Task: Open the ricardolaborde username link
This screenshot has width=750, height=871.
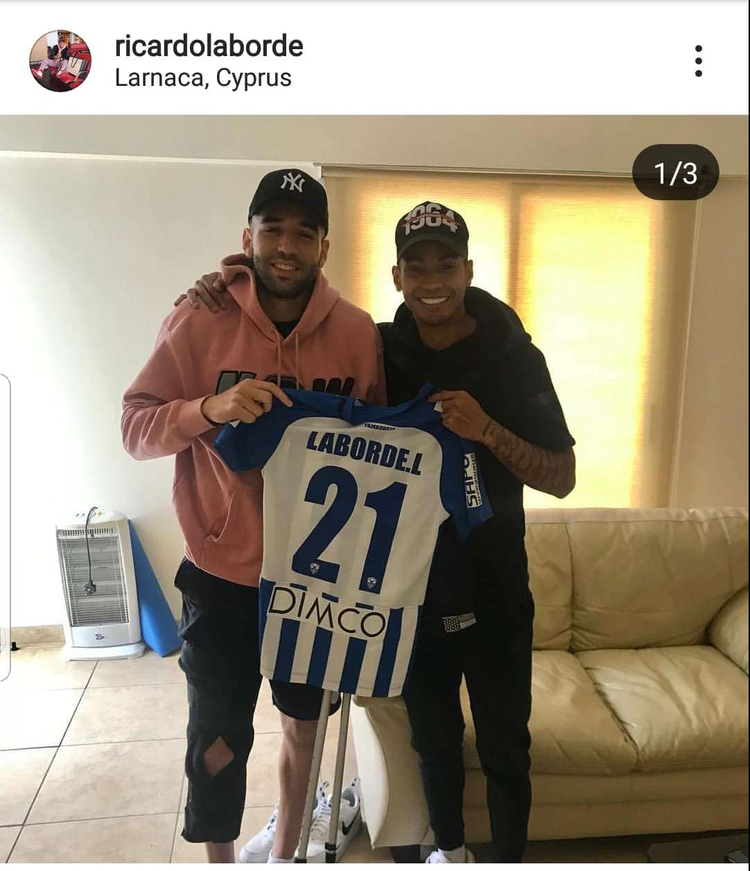Action: coord(208,46)
